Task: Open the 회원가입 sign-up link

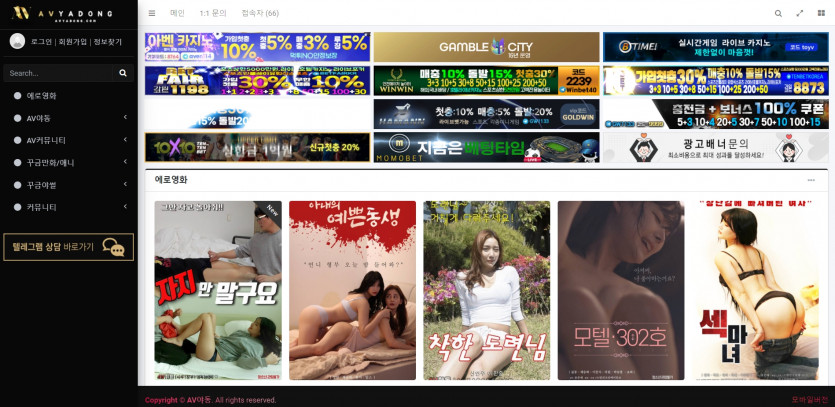Action: click(x=72, y=42)
